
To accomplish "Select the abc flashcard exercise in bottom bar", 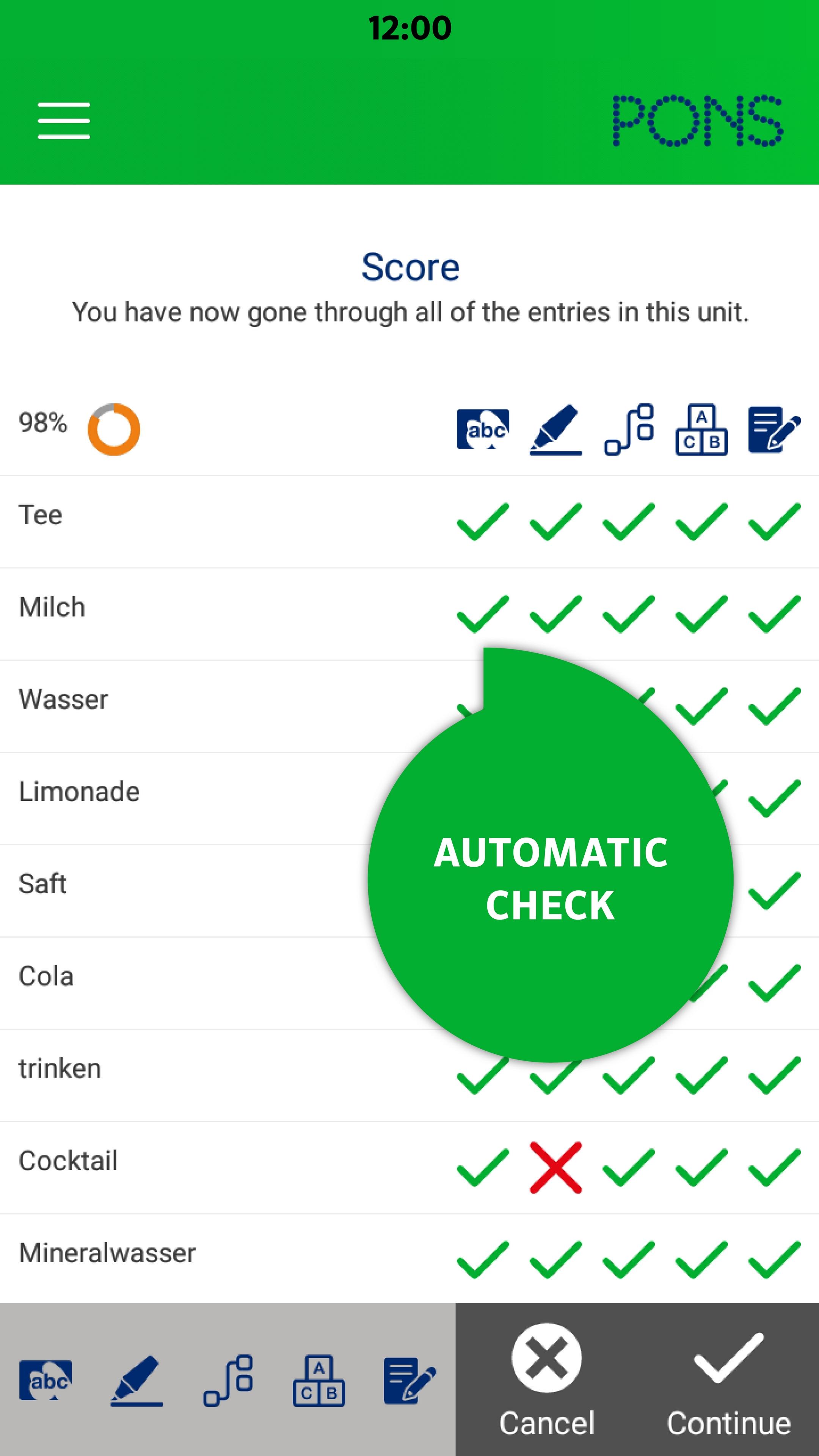I will pyautogui.click(x=46, y=1380).
